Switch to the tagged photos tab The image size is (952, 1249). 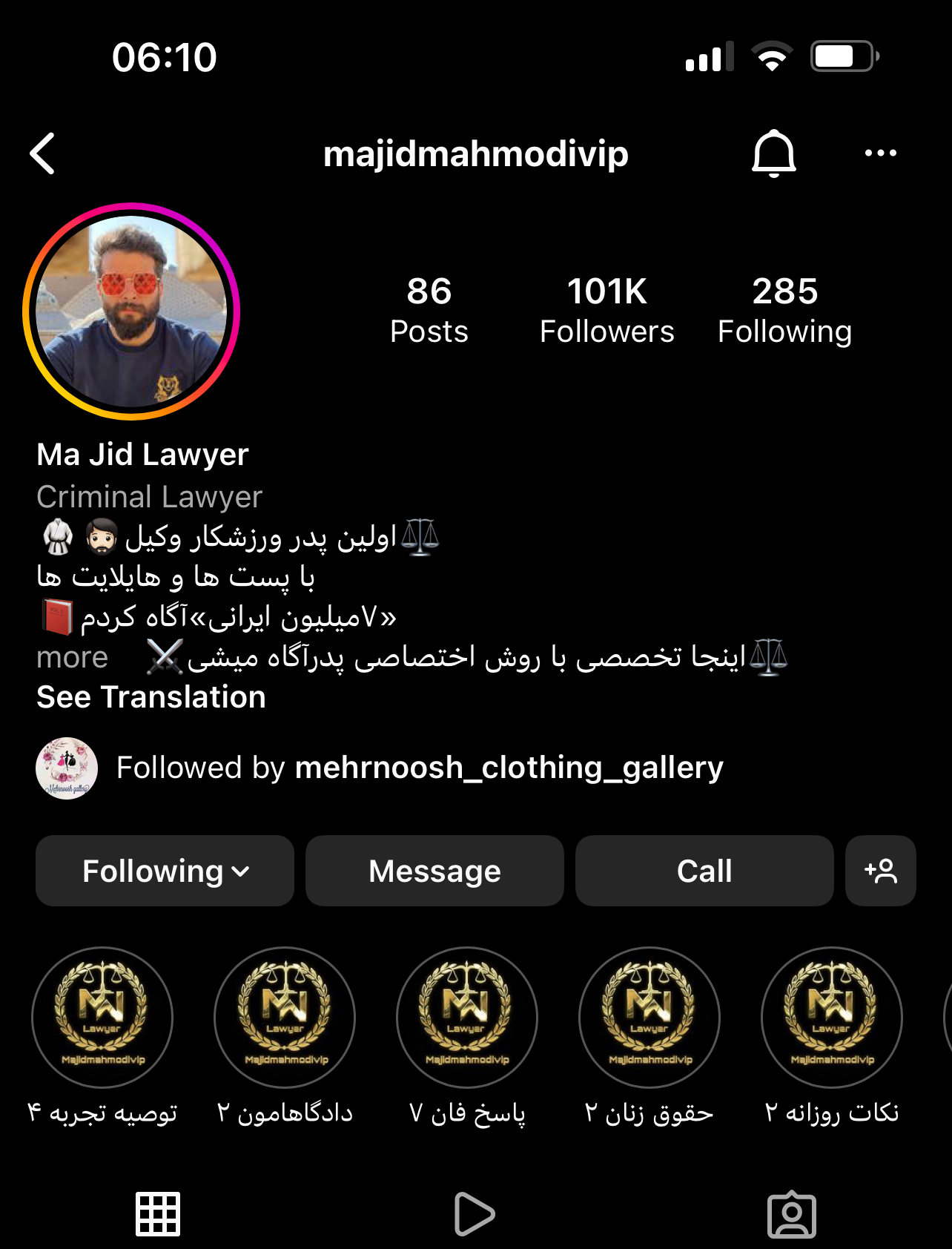(791, 1214)
